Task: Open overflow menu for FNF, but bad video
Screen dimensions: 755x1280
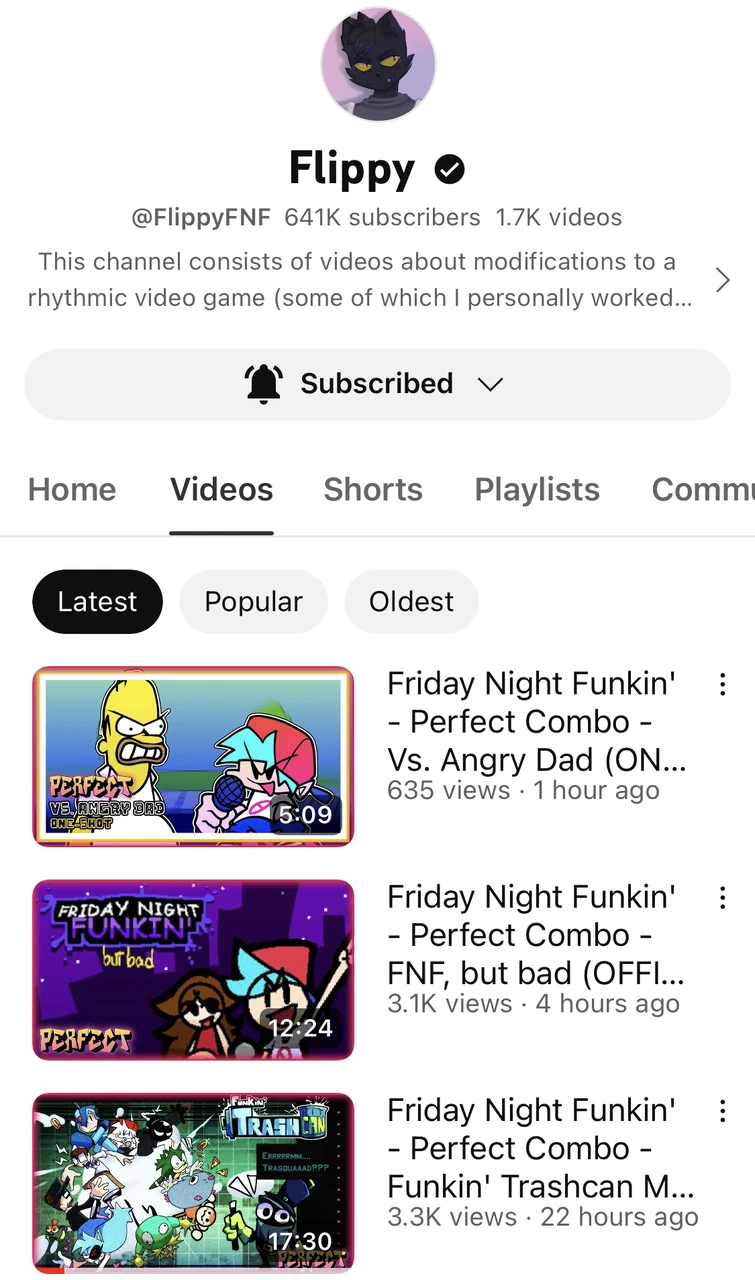Action: click(722, 898)
